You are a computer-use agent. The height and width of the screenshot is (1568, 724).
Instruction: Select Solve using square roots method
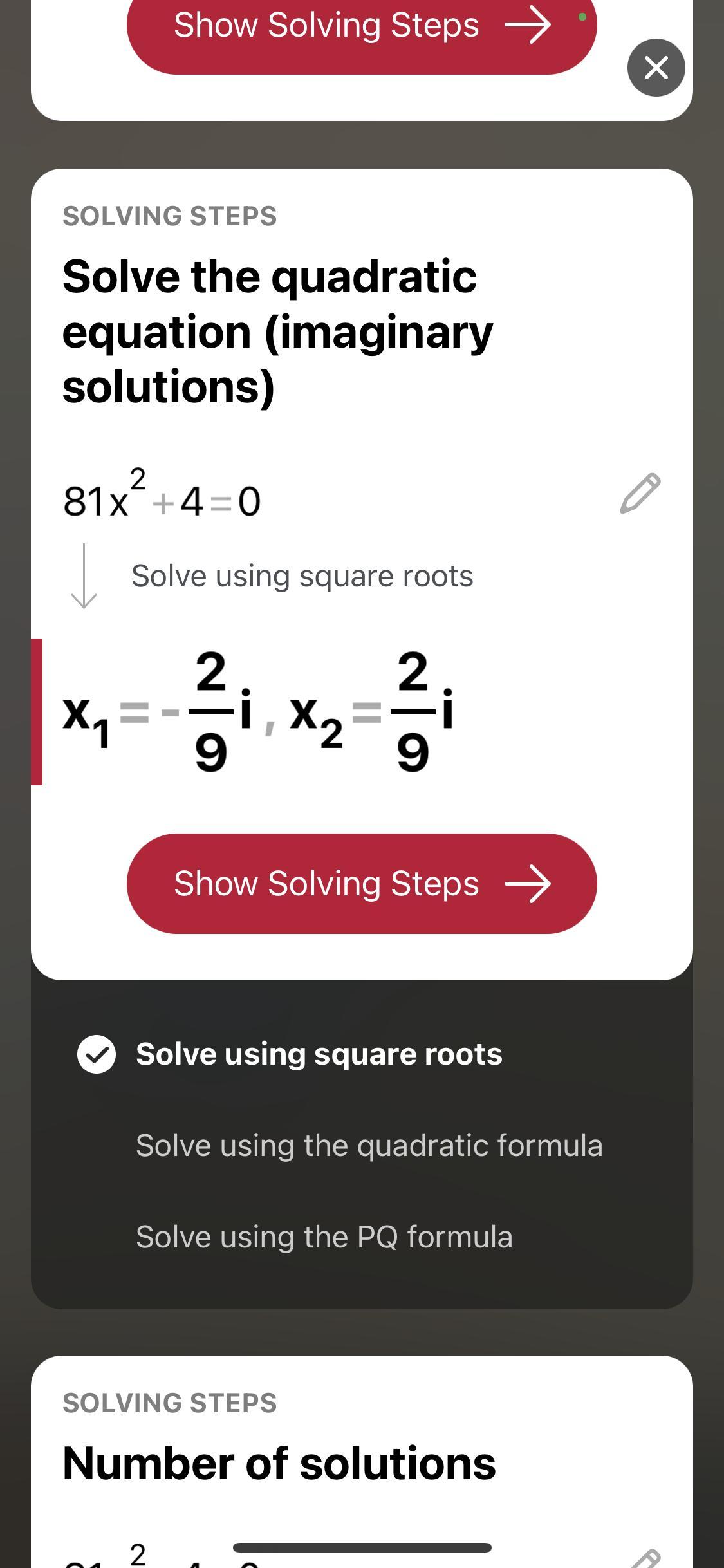pyautogui.click(x=319, y=1054)
